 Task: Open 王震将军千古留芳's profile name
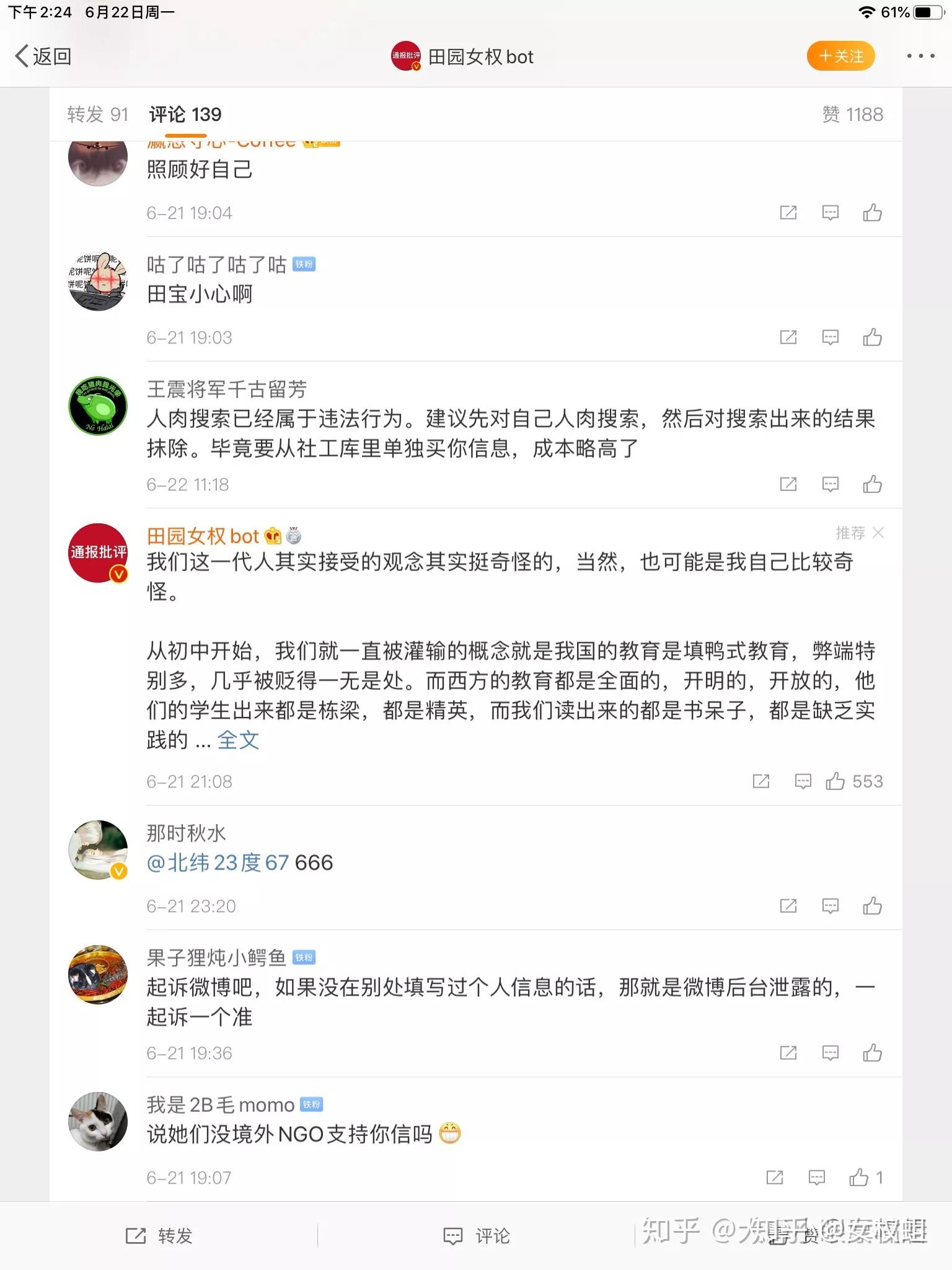click(227, 389)
